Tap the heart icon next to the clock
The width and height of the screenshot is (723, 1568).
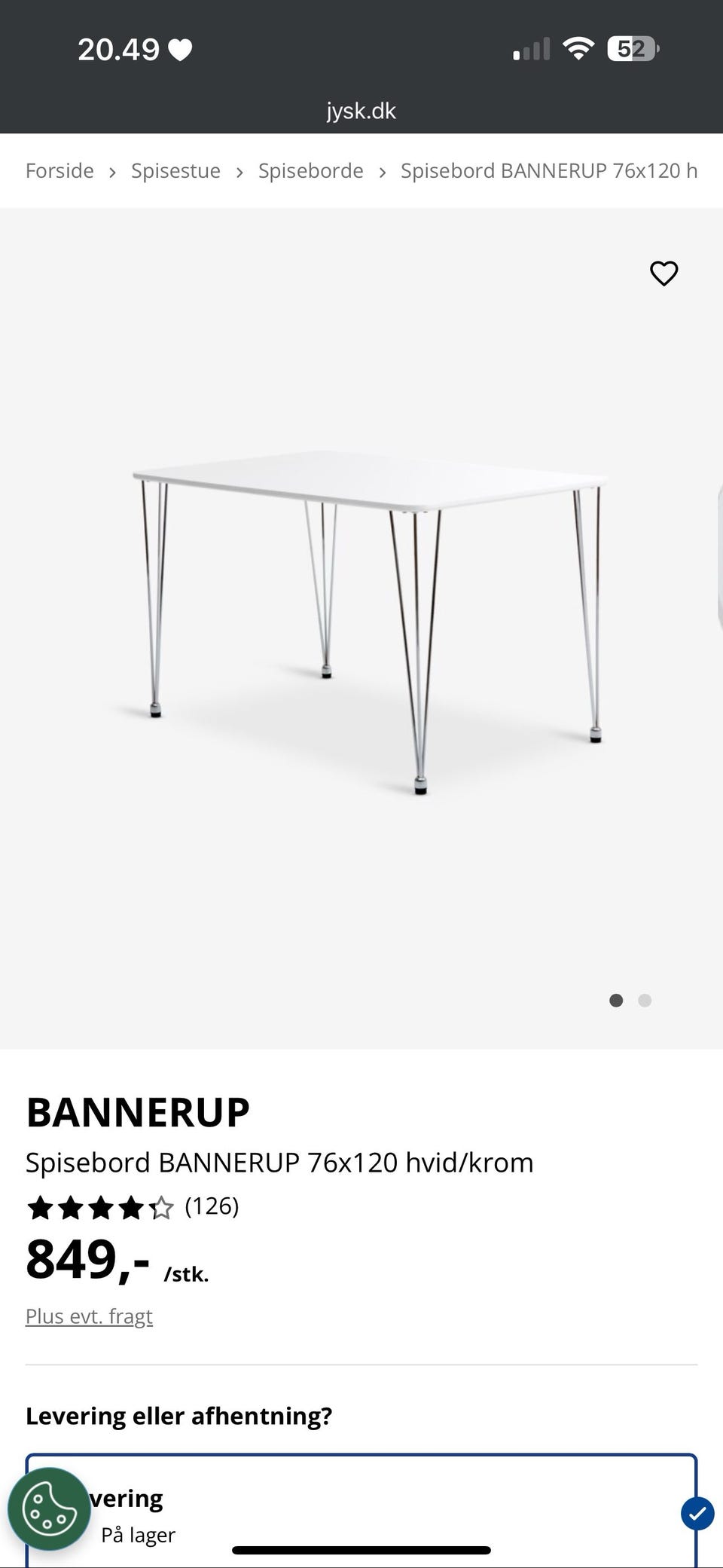[x=178, y=47]
